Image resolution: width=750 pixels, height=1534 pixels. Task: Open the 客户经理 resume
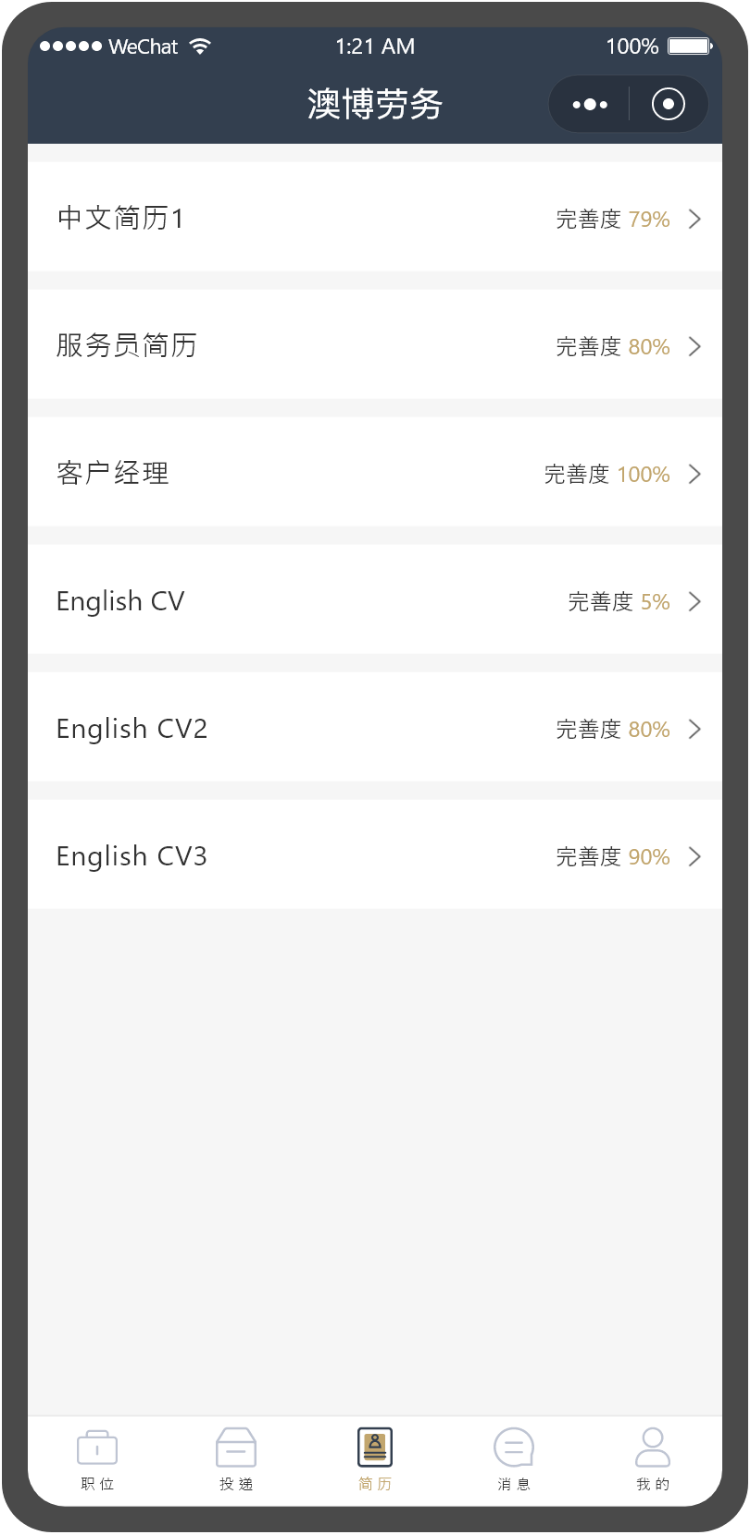[375, 473]
